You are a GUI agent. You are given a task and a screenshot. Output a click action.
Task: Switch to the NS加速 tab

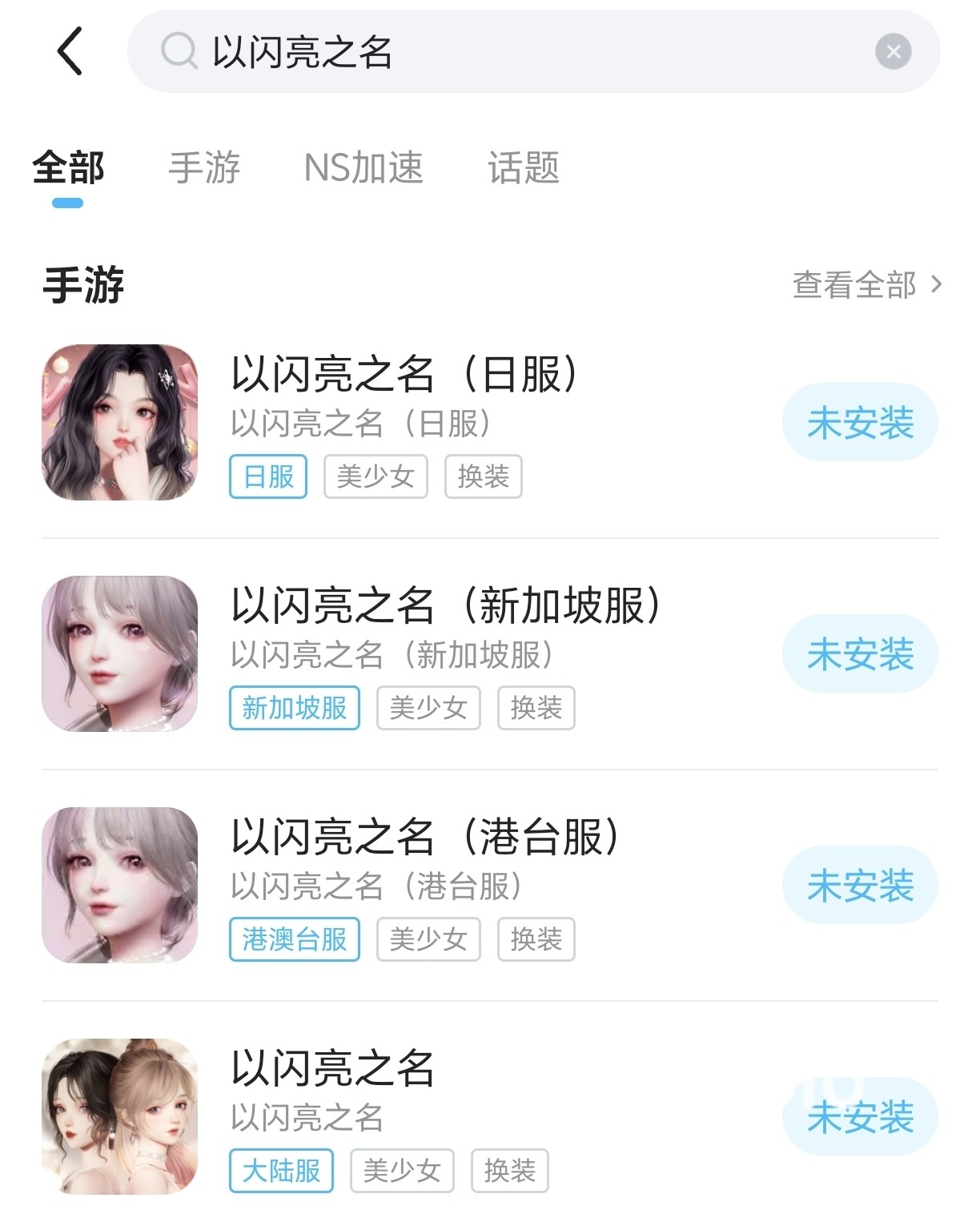(x=363, y=168)
